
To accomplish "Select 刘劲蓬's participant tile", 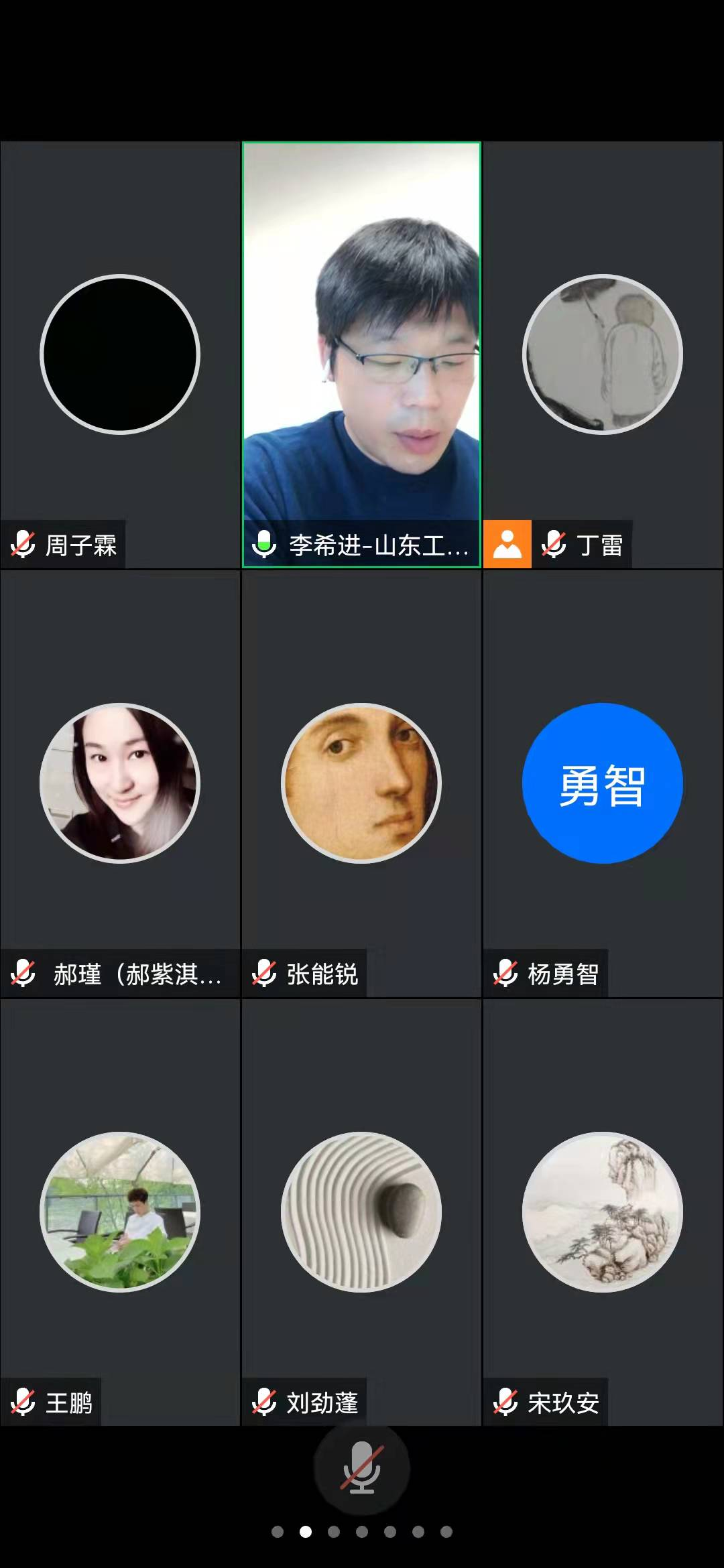I will [x=361, y=1212].
